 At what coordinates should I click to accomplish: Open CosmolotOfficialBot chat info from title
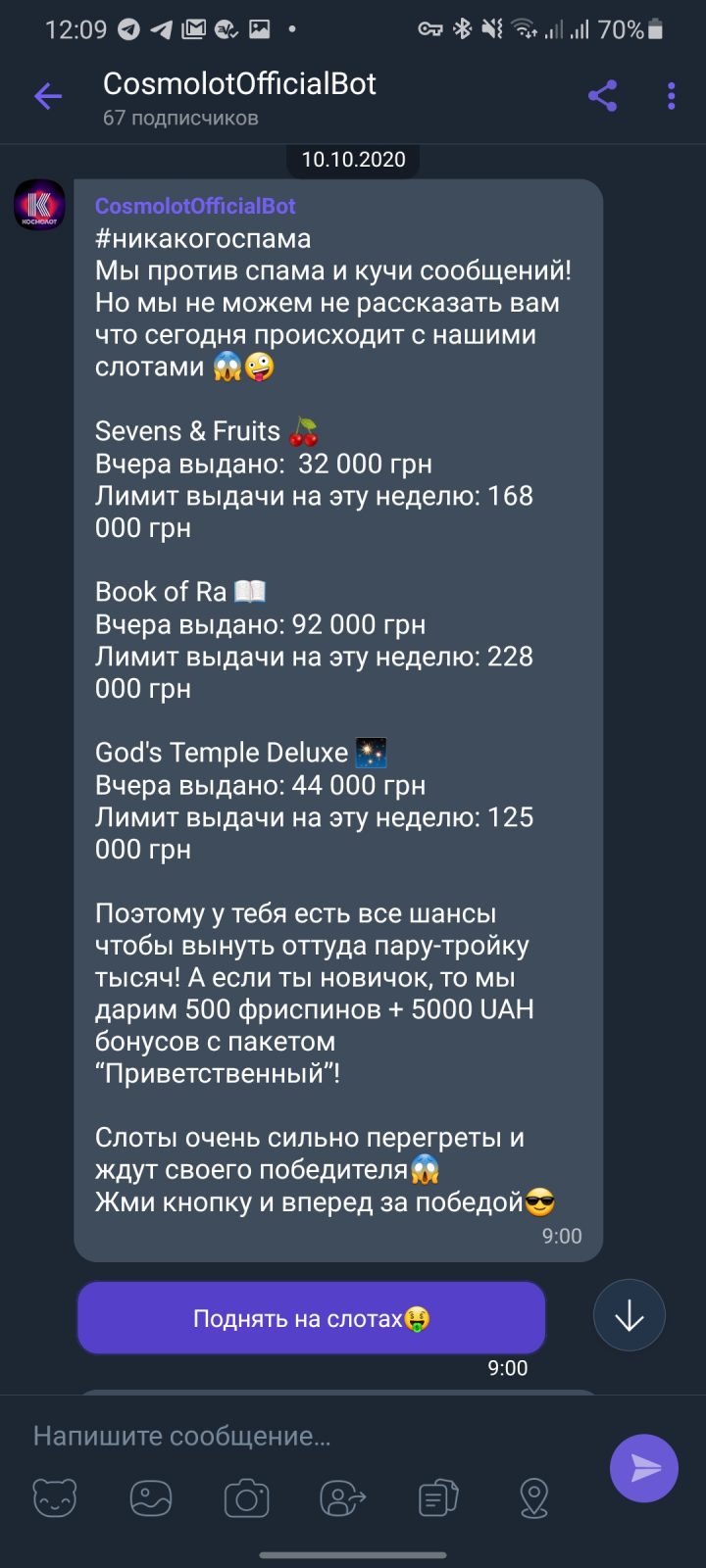point(239,84)
